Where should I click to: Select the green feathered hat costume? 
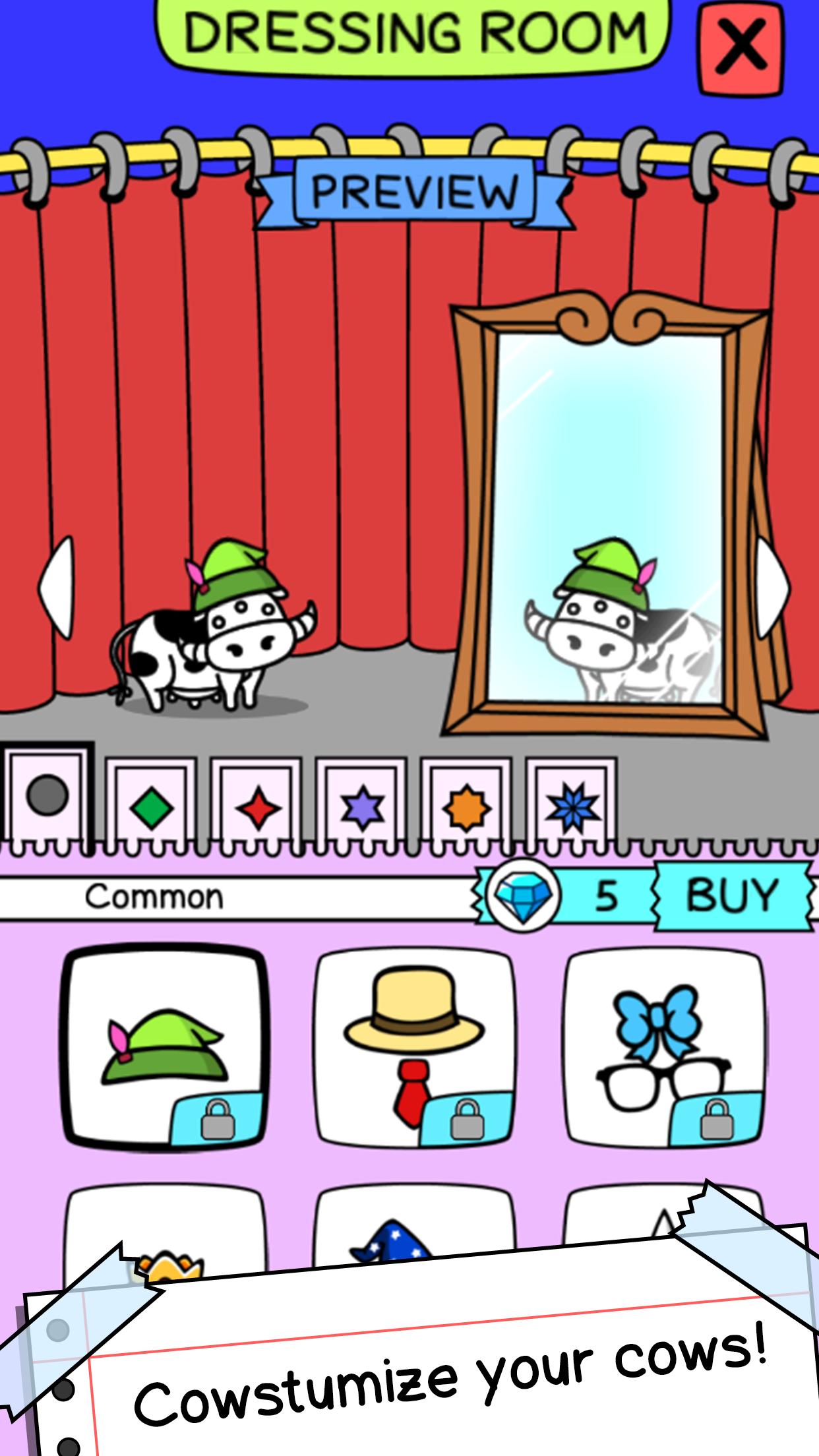(165, 1048)
